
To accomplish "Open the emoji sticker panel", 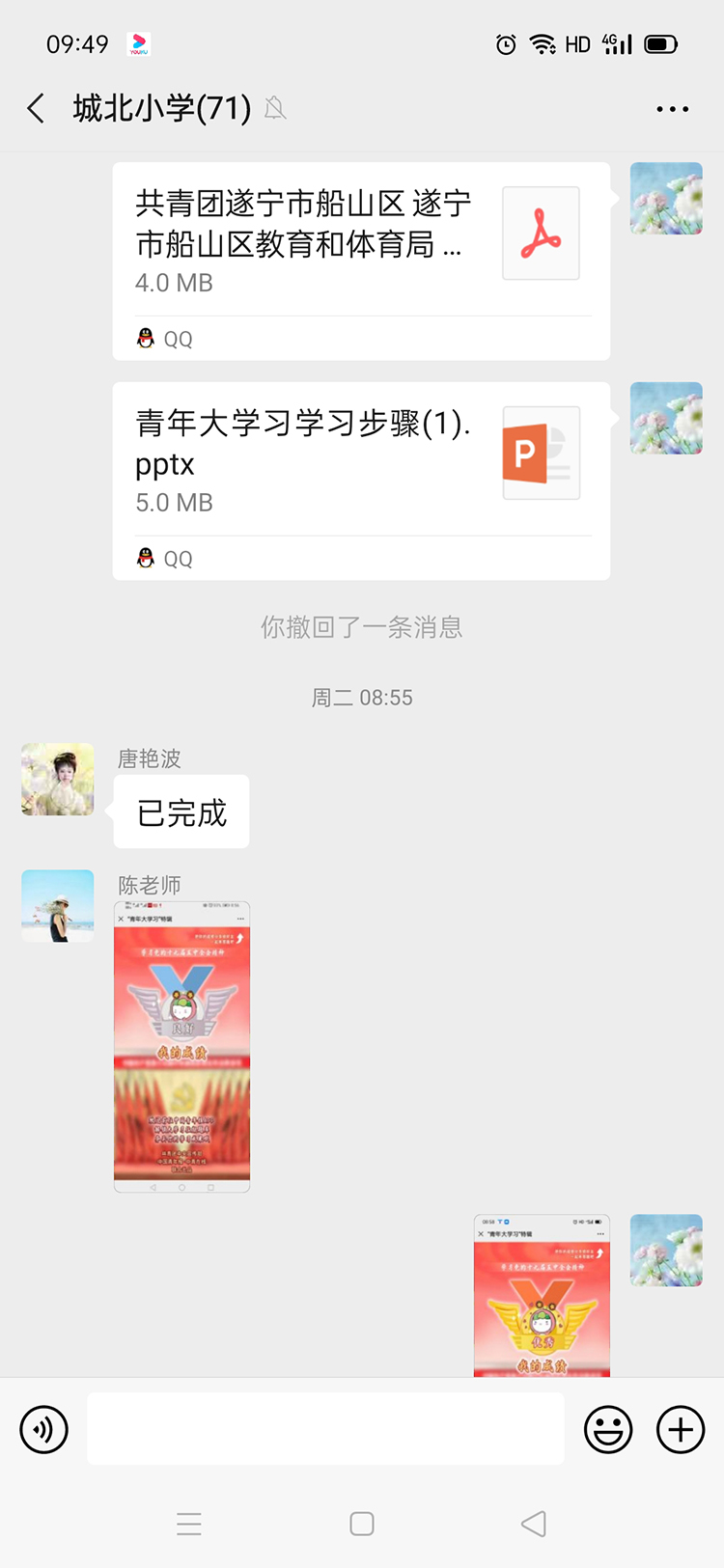I will click(608, 1429).
